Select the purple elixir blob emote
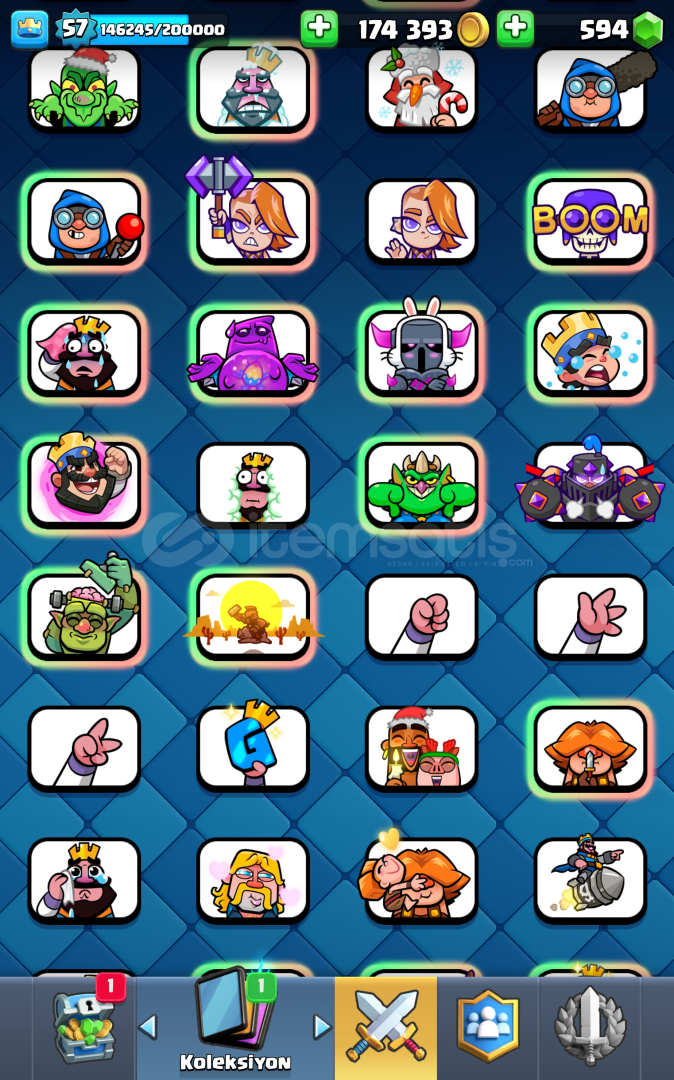The width and height of the screenshot is (674, 1080). click(x=253, y=353)
